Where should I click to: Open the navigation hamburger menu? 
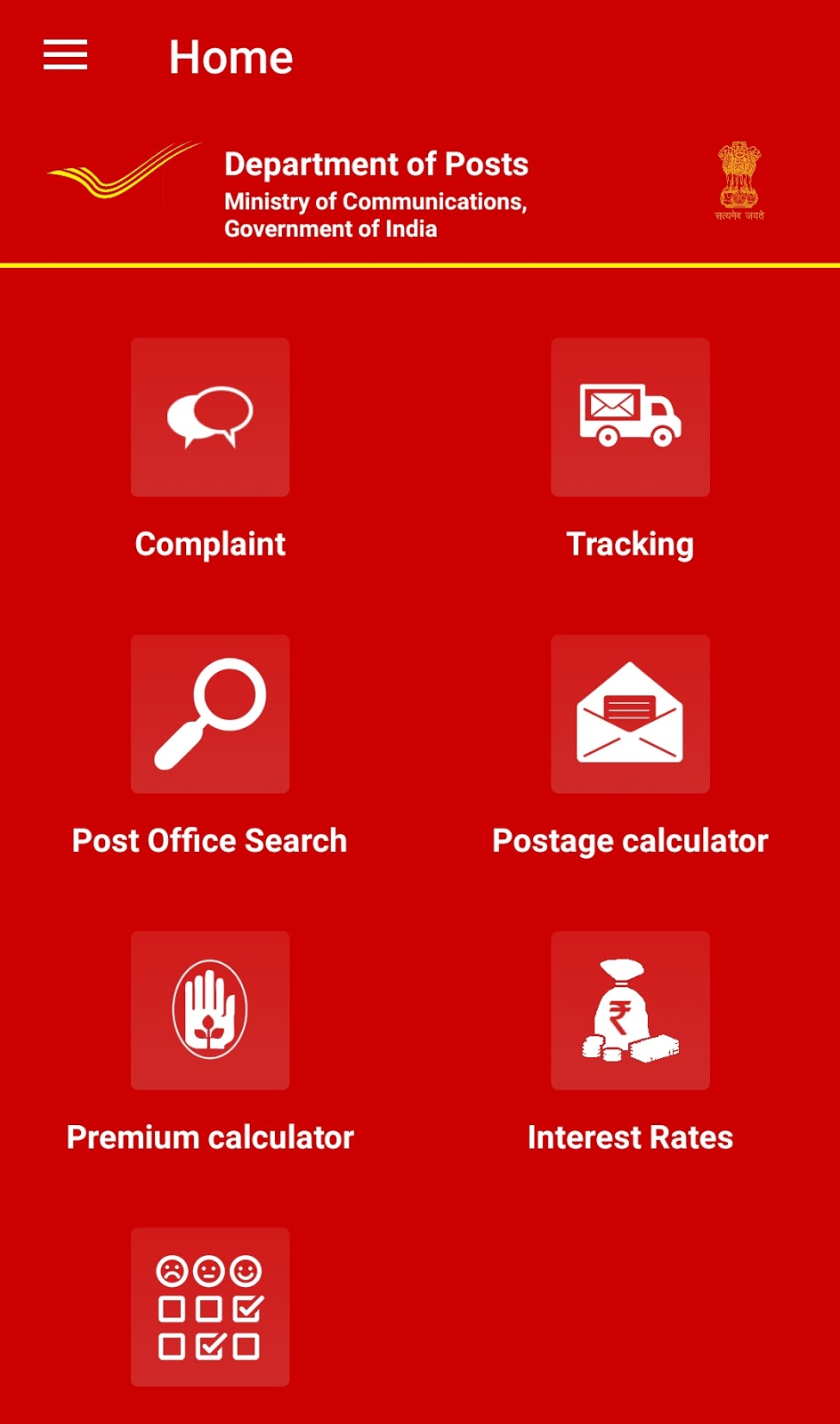(66, 55)
